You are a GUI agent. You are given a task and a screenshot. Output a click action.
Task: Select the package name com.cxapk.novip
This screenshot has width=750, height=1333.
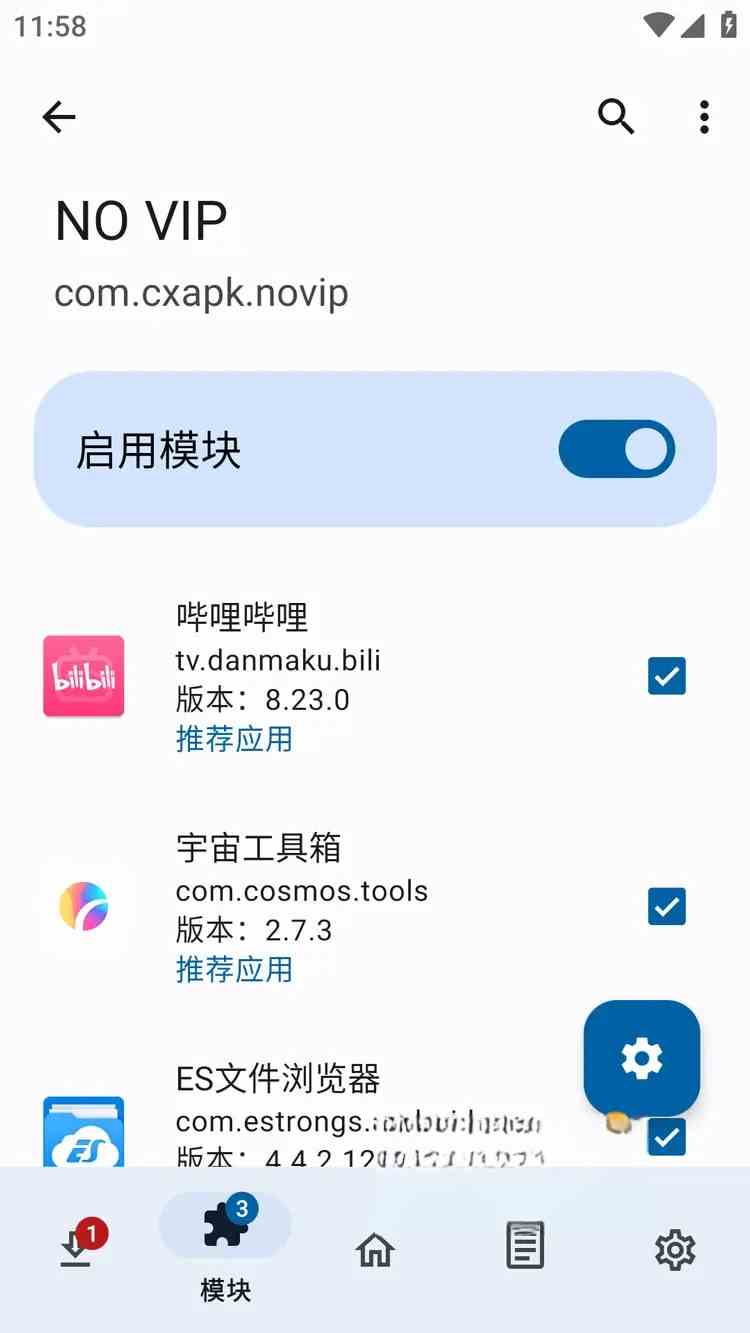tap(200, 293)
